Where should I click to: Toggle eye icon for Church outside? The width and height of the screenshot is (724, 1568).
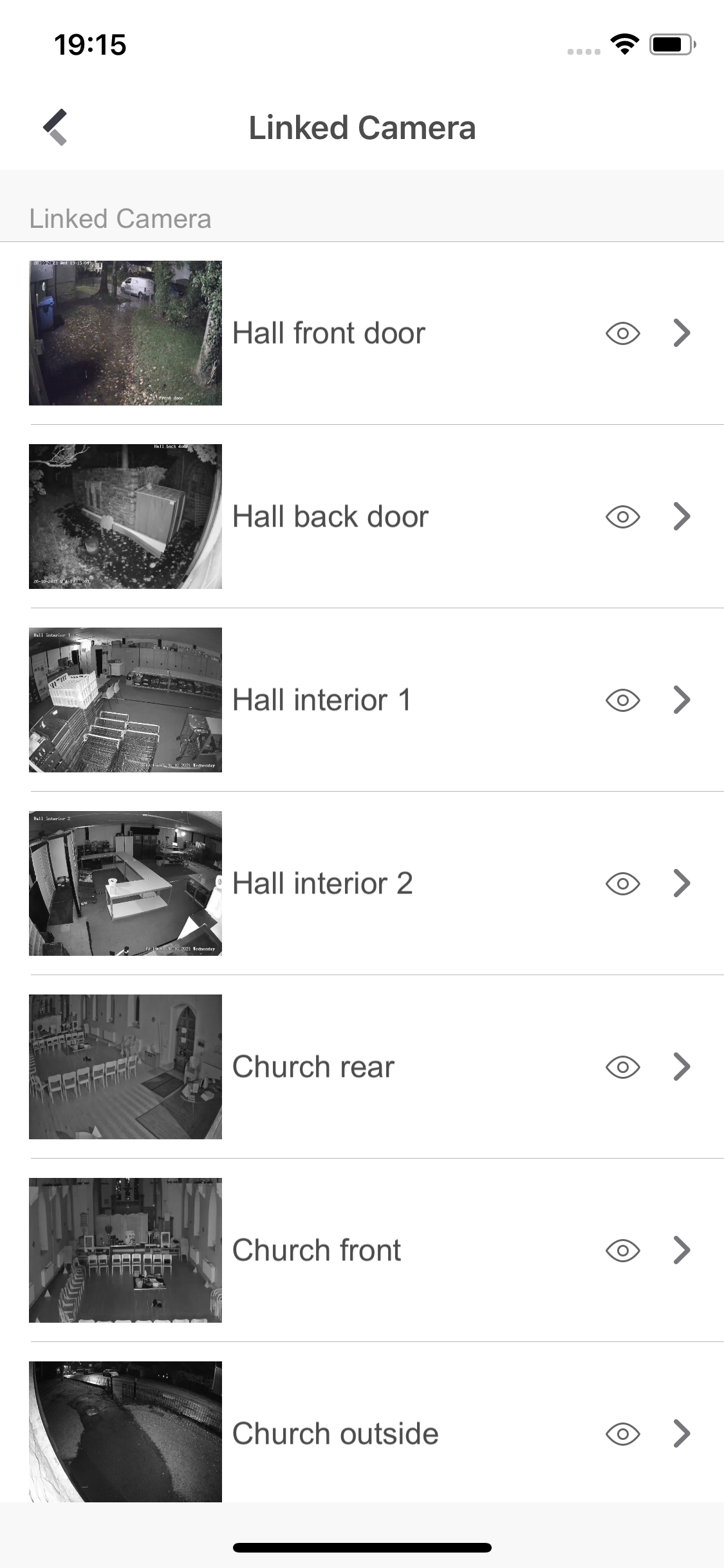[622, 1434]
